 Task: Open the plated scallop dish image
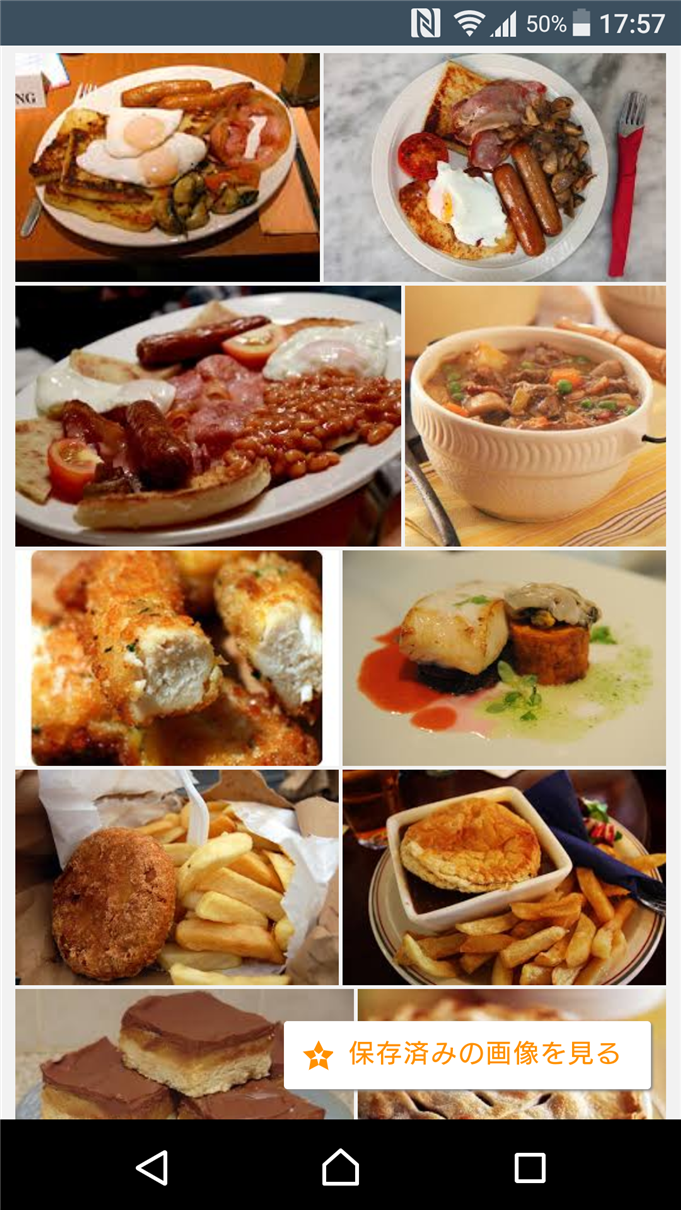point(503,657)
